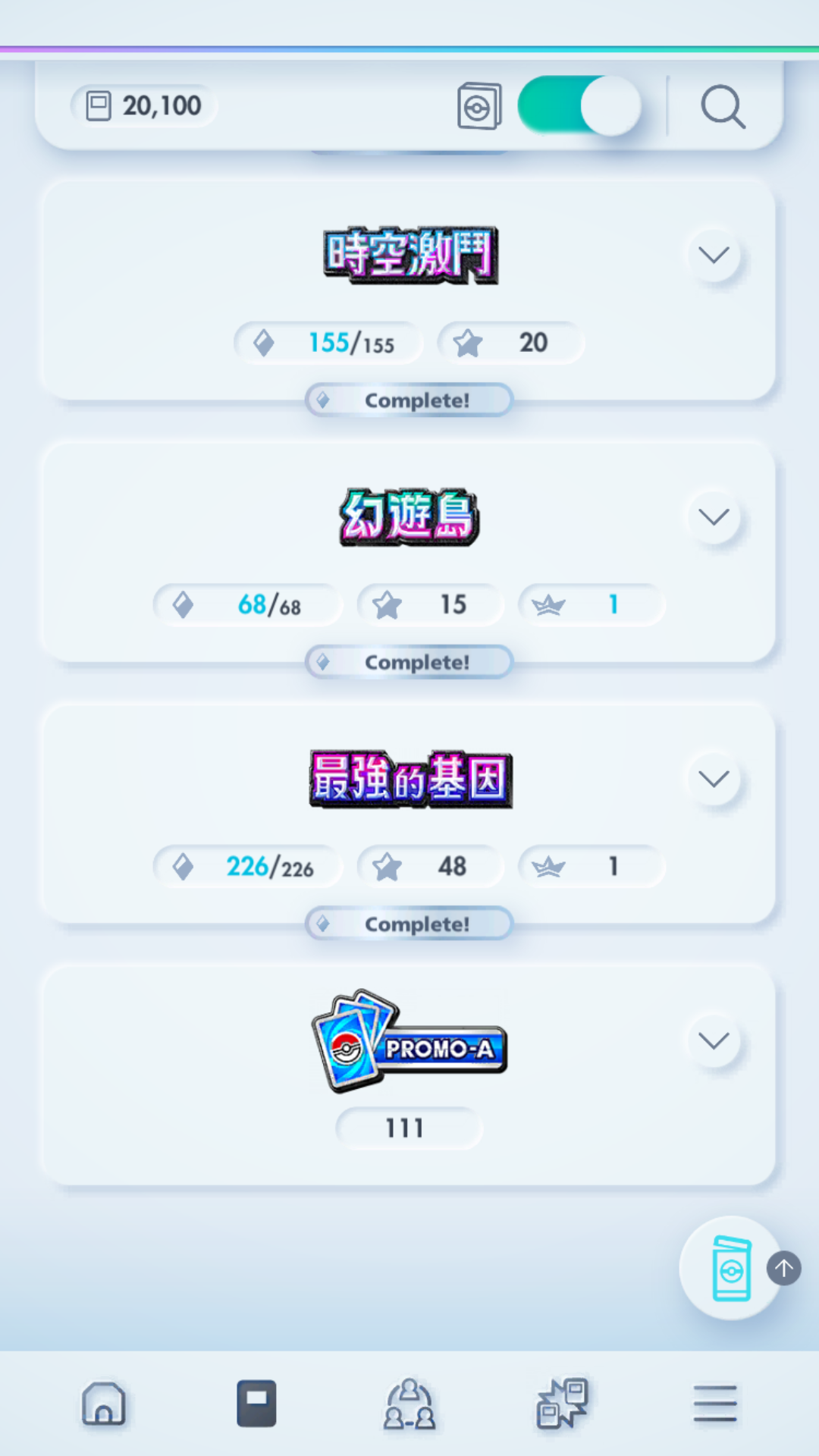This screenshot has height=1456, width=819.
Task: Switch to the cards collection tab
Action: point(256,1404)
